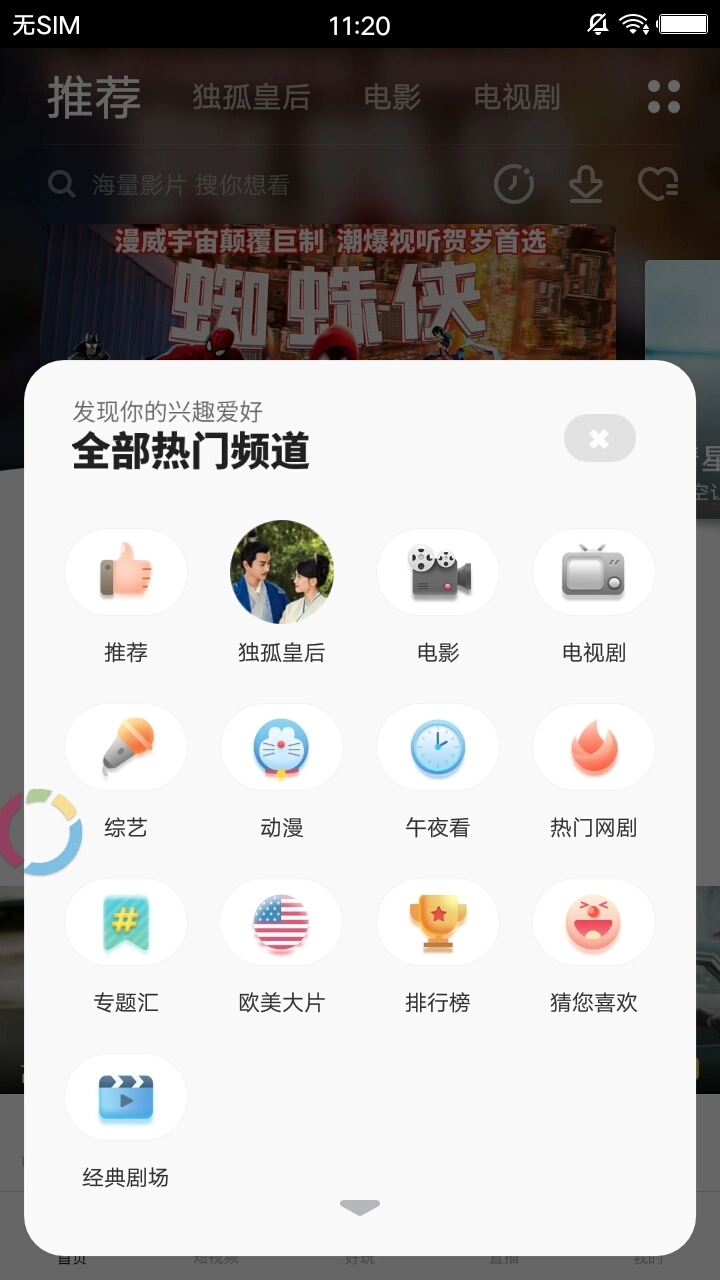Select the 电视剧 TV set channel icon

[594, 571]
